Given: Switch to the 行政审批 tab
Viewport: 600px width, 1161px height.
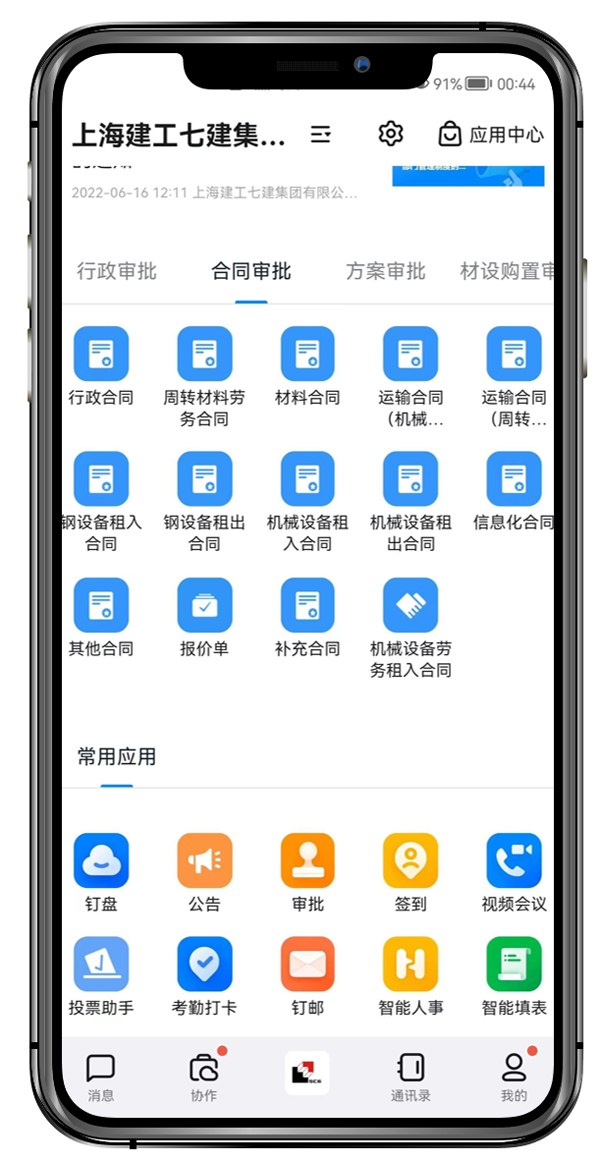Looking at the screenshot, I should 117,271.
